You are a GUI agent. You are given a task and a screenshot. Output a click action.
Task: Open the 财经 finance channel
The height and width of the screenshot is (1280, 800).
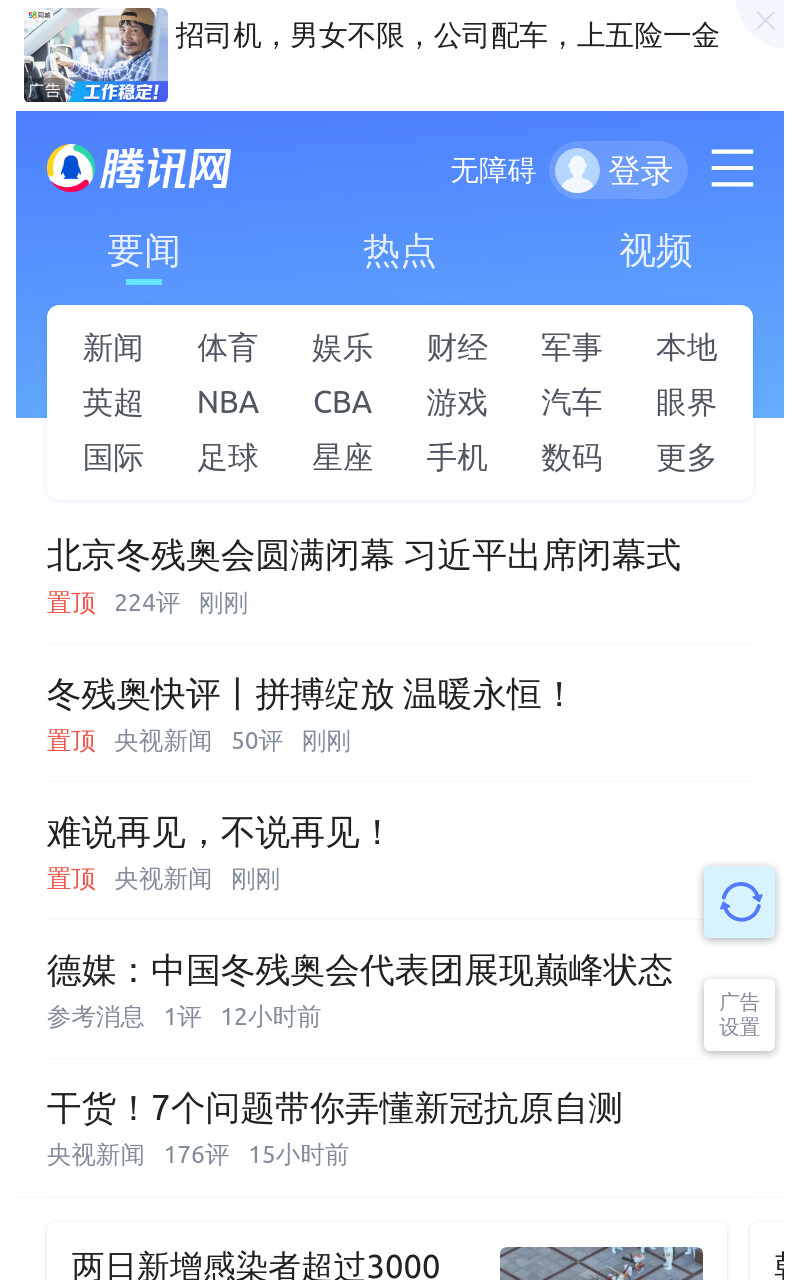(x=457, y=348)
